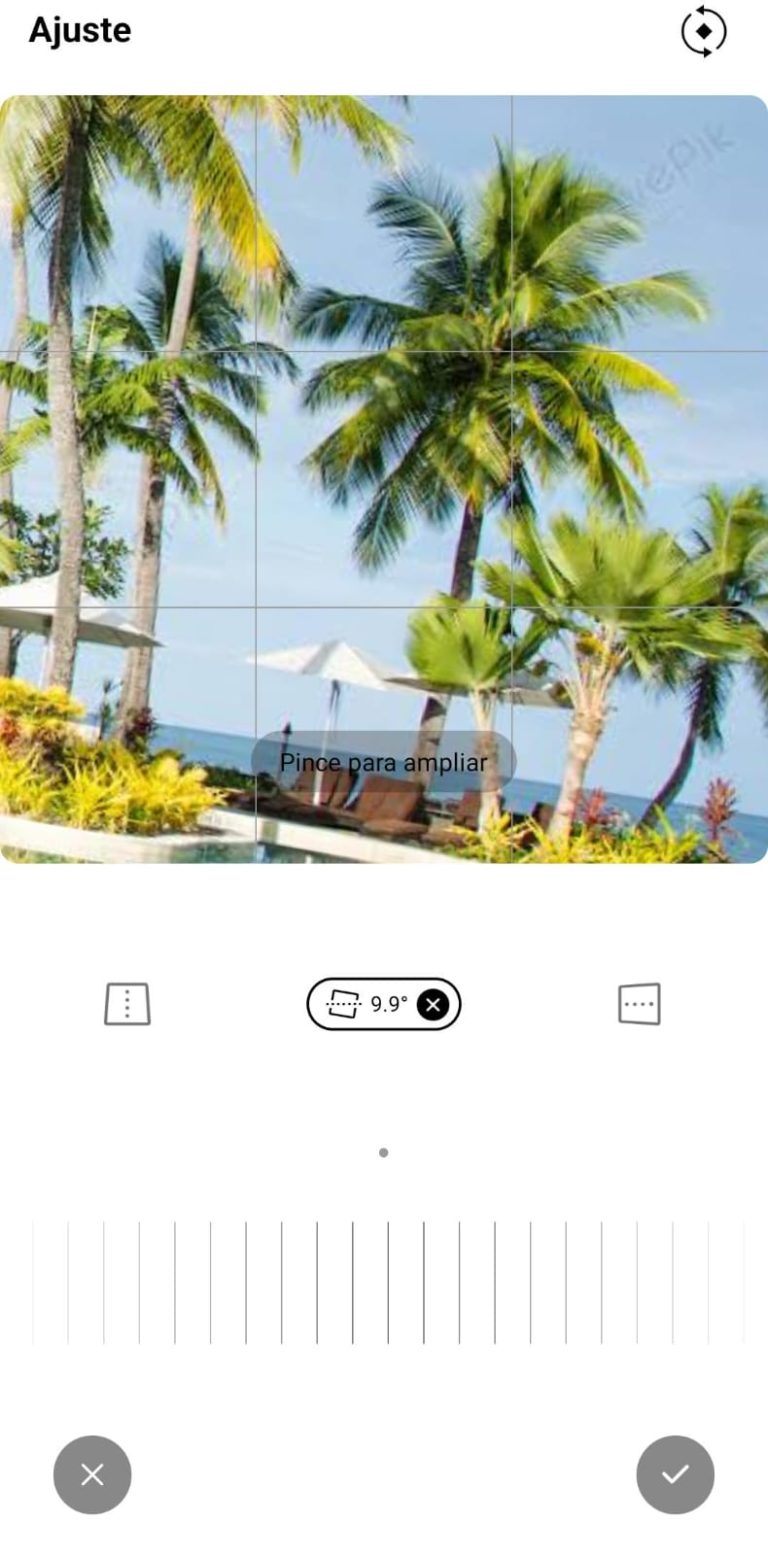The height and width of the screenshot is (1555, 768).
Task: Tap the tilted-frame straighten icon in the pill
Action: coord(345,1004)
